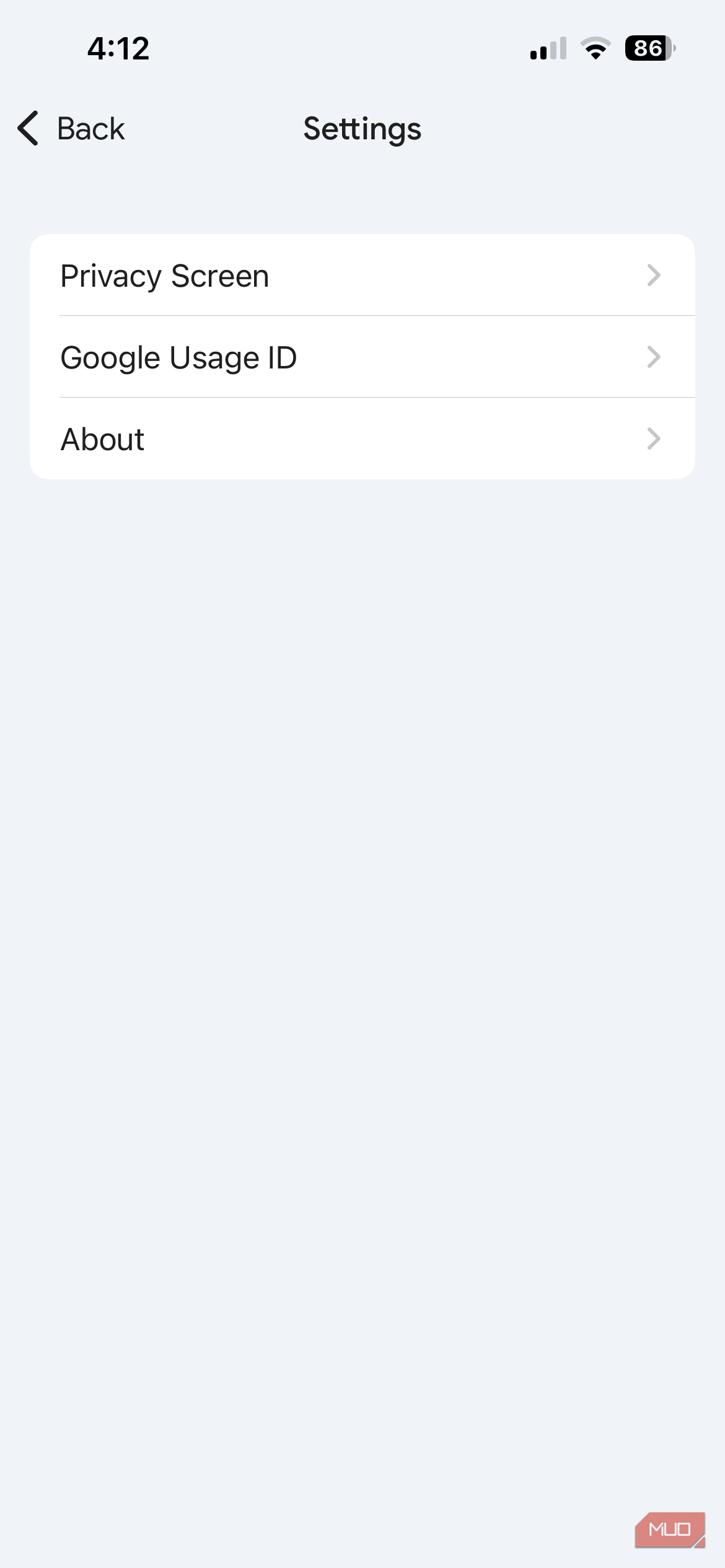Tap the Google Usage ID label
This screenshot has width=725, height=1568.
[x=178, y=357]
